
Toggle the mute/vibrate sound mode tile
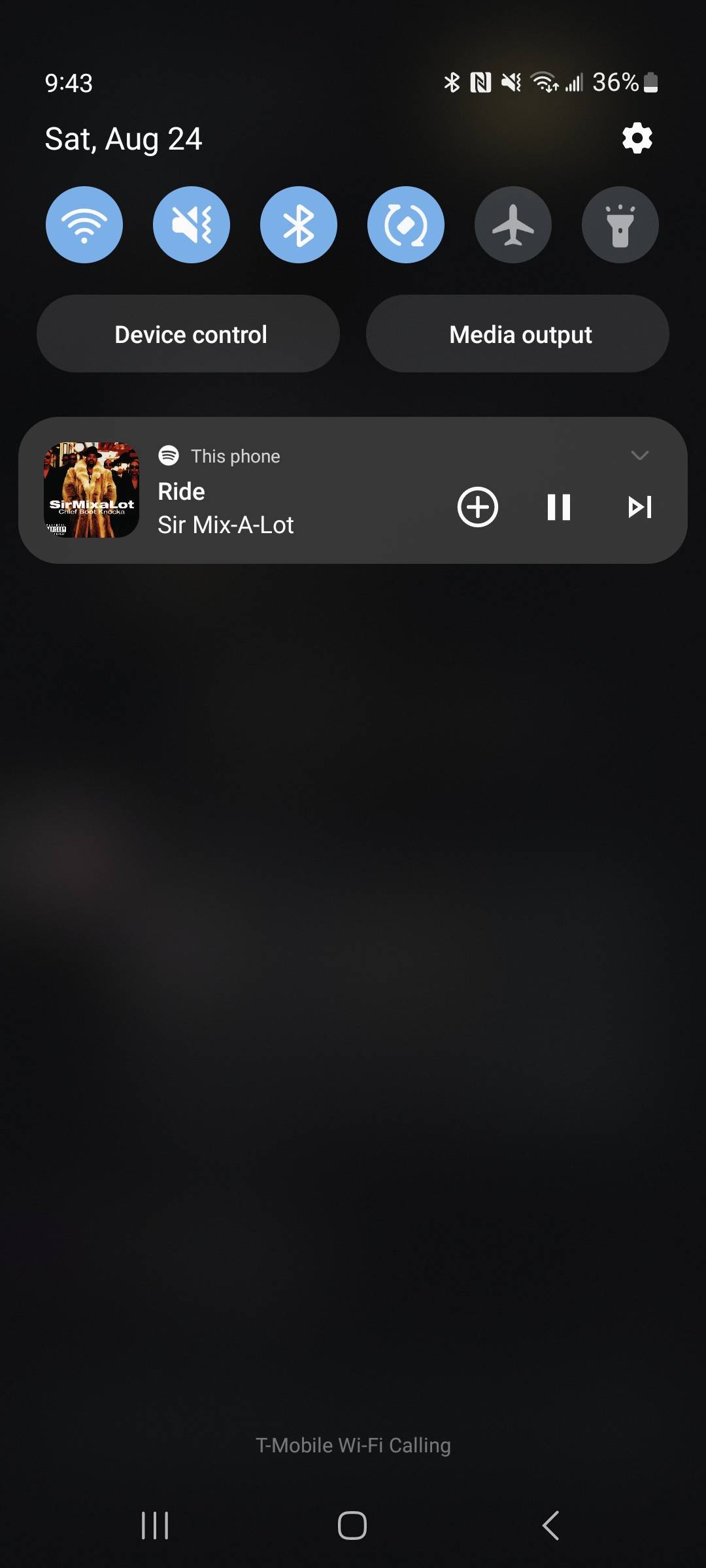pos(192,225)
